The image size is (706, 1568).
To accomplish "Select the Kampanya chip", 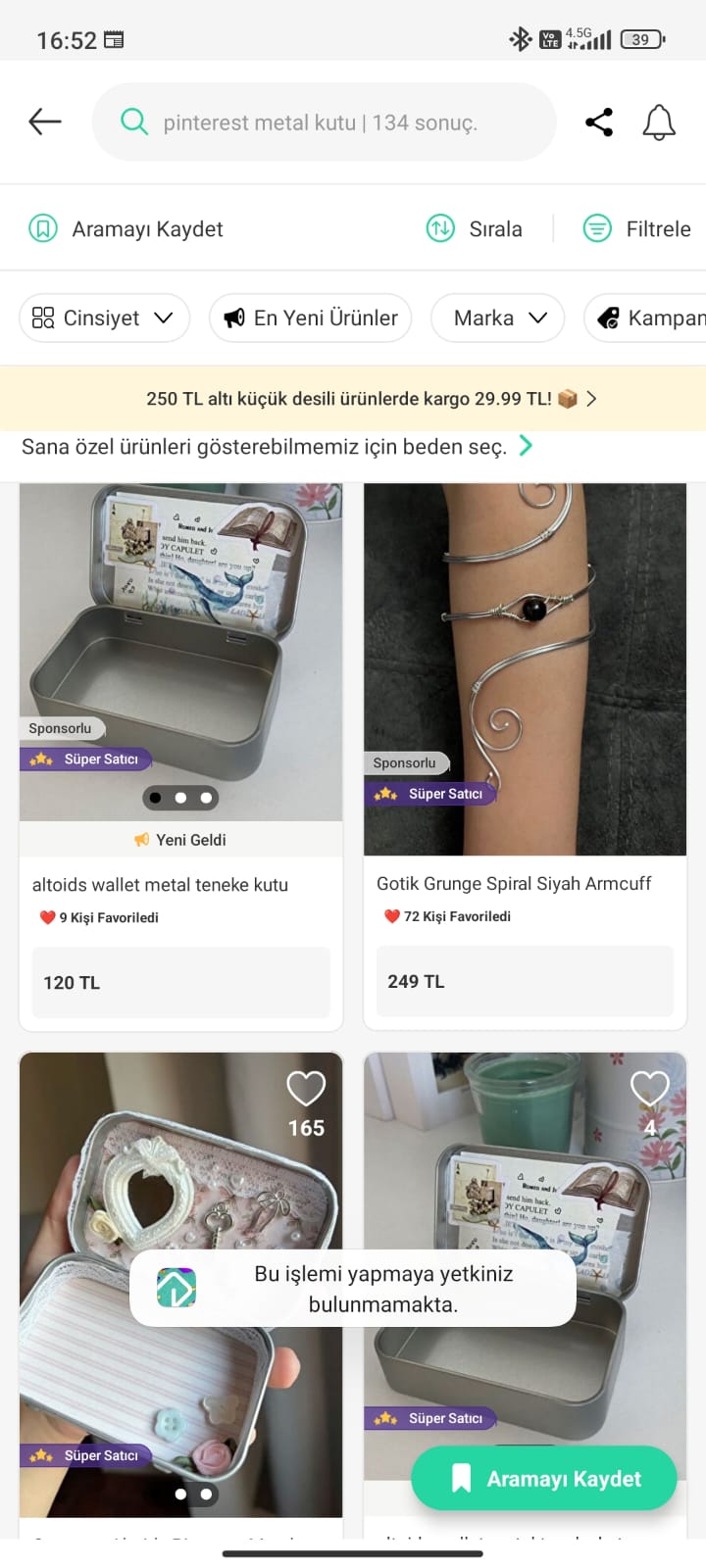I will click(647, 318).
